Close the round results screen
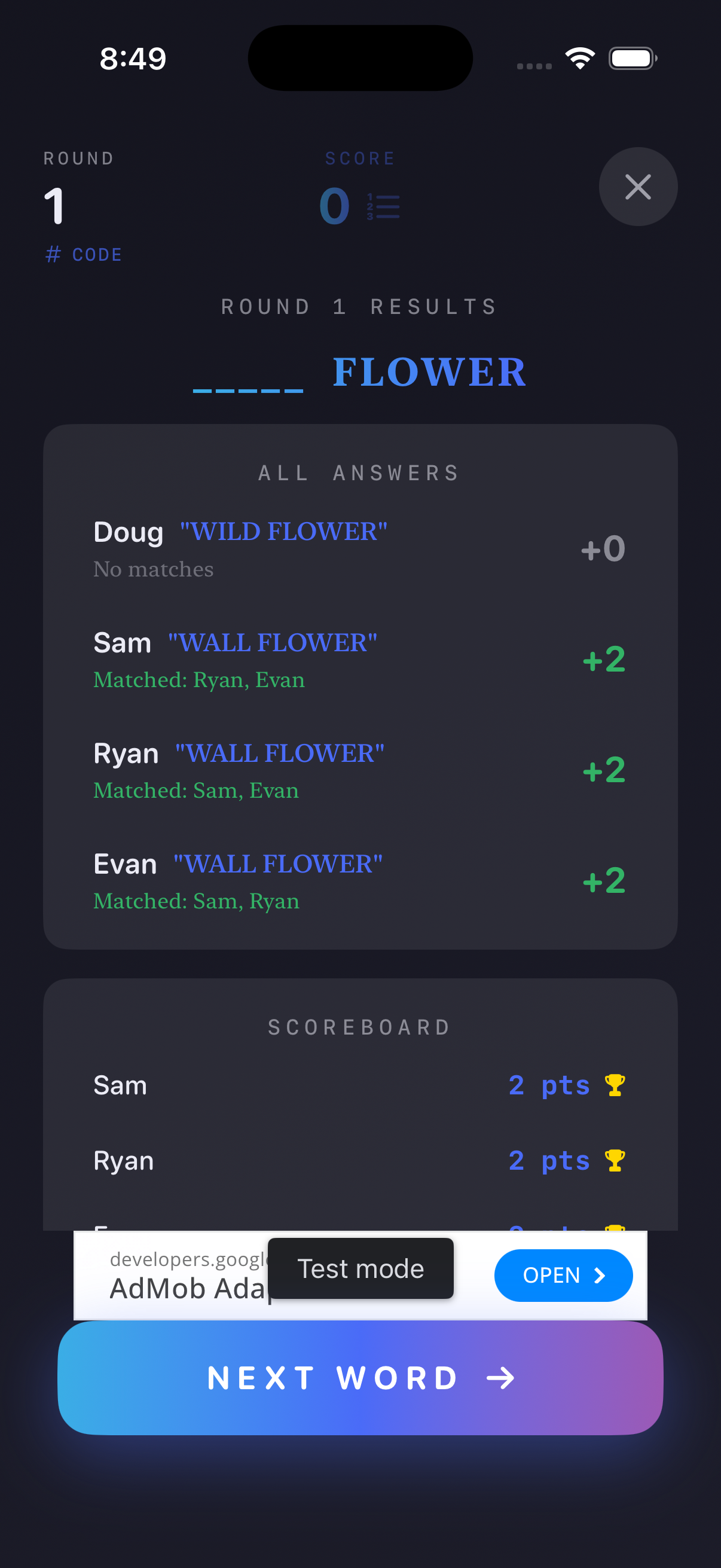 tap(638, 187)
